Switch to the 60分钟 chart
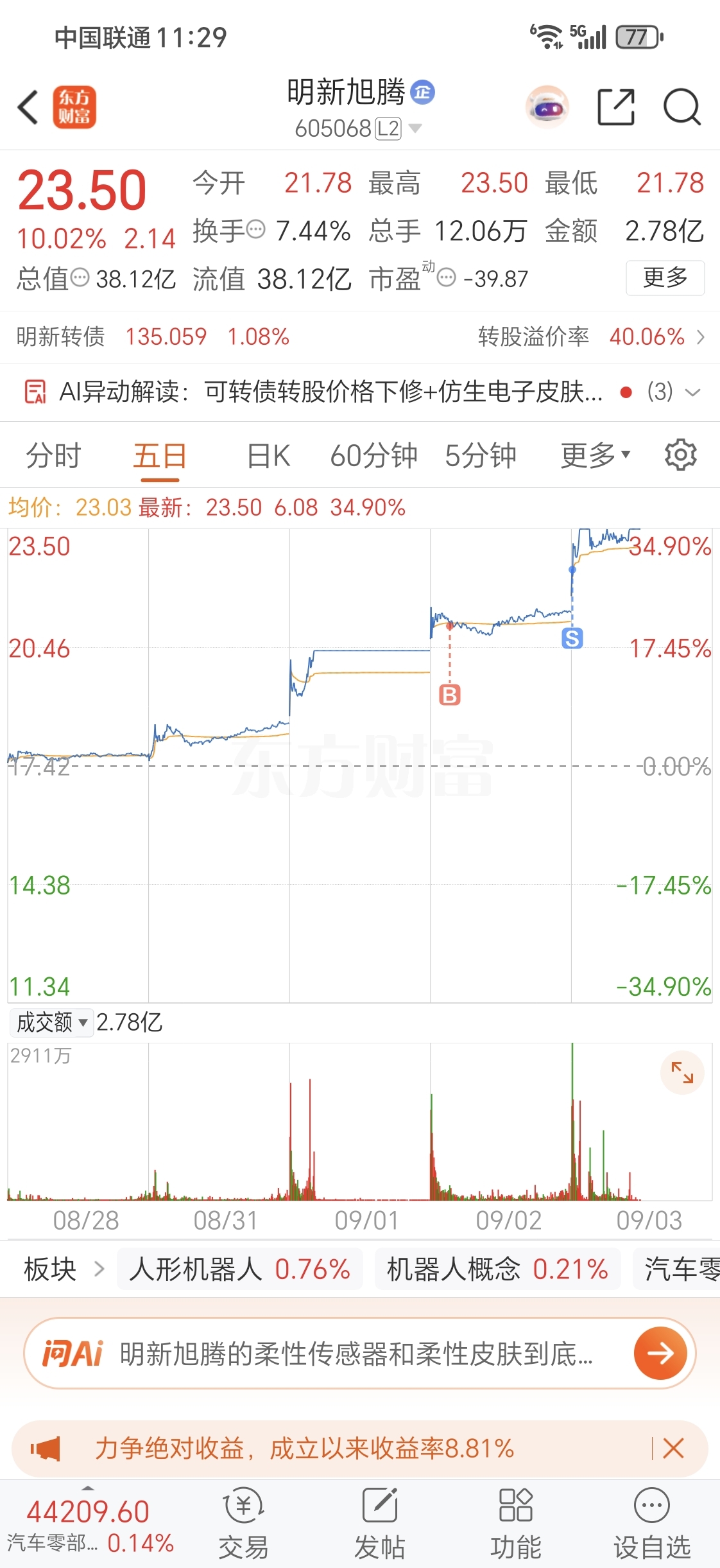 374,456
